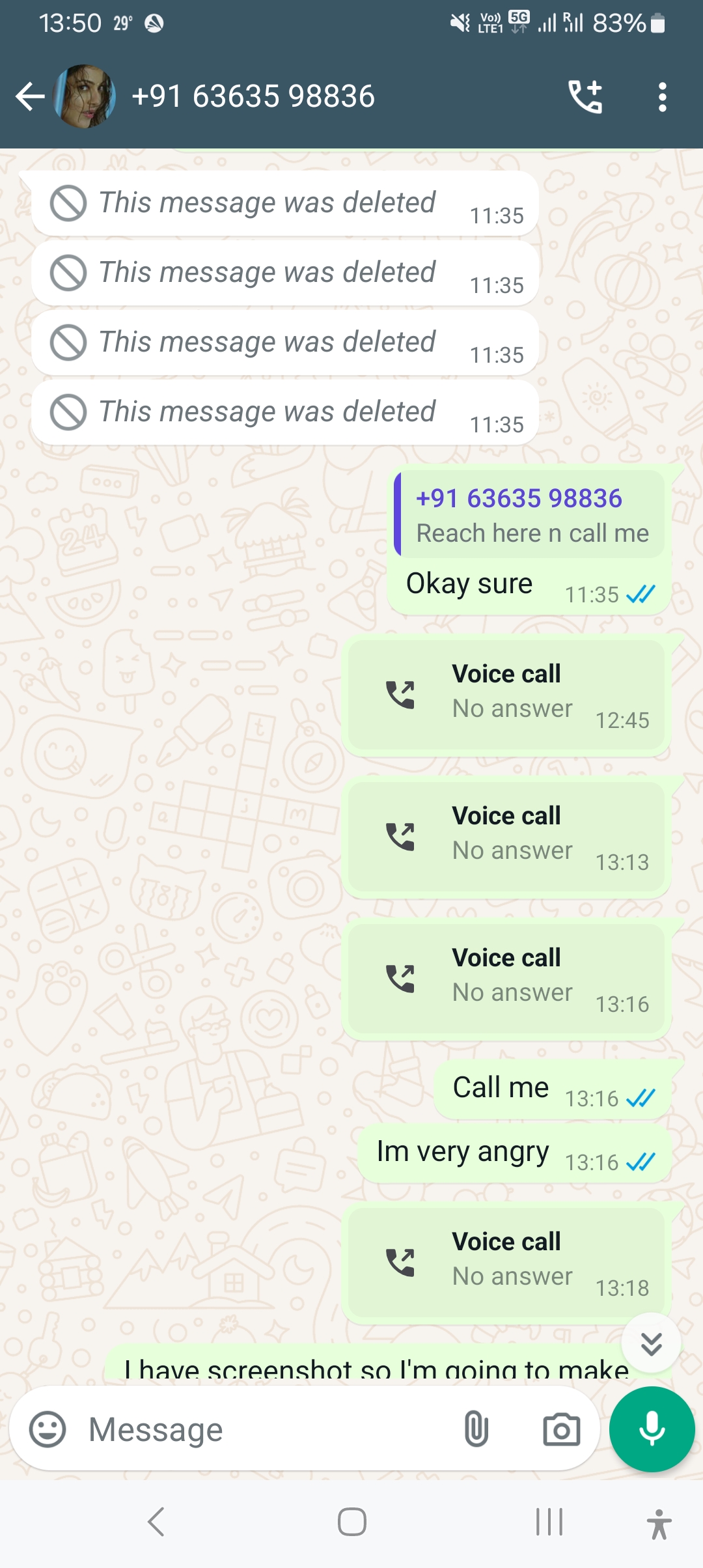
Task: Open the emoji picker
Action: (x=48, y=1429)
